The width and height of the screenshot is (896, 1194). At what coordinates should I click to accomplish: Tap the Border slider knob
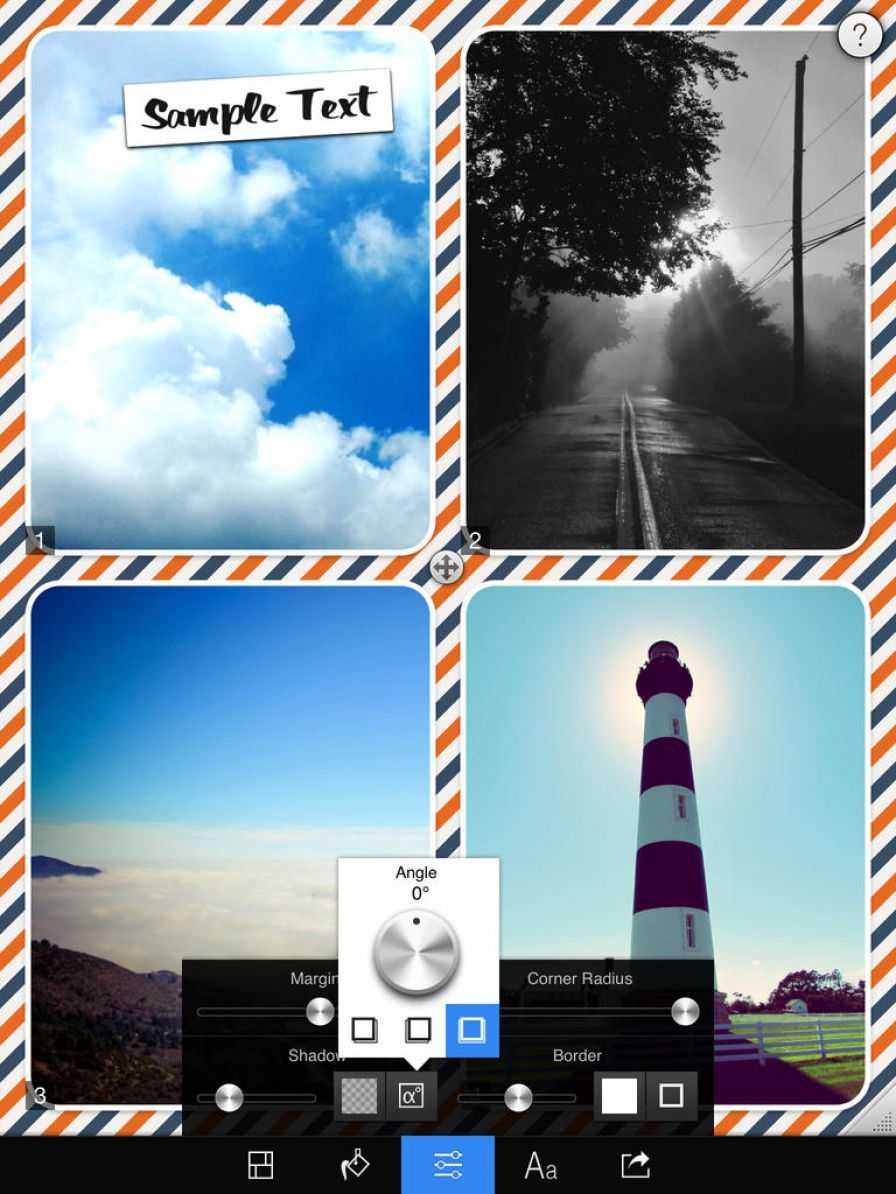[518, 1098]
